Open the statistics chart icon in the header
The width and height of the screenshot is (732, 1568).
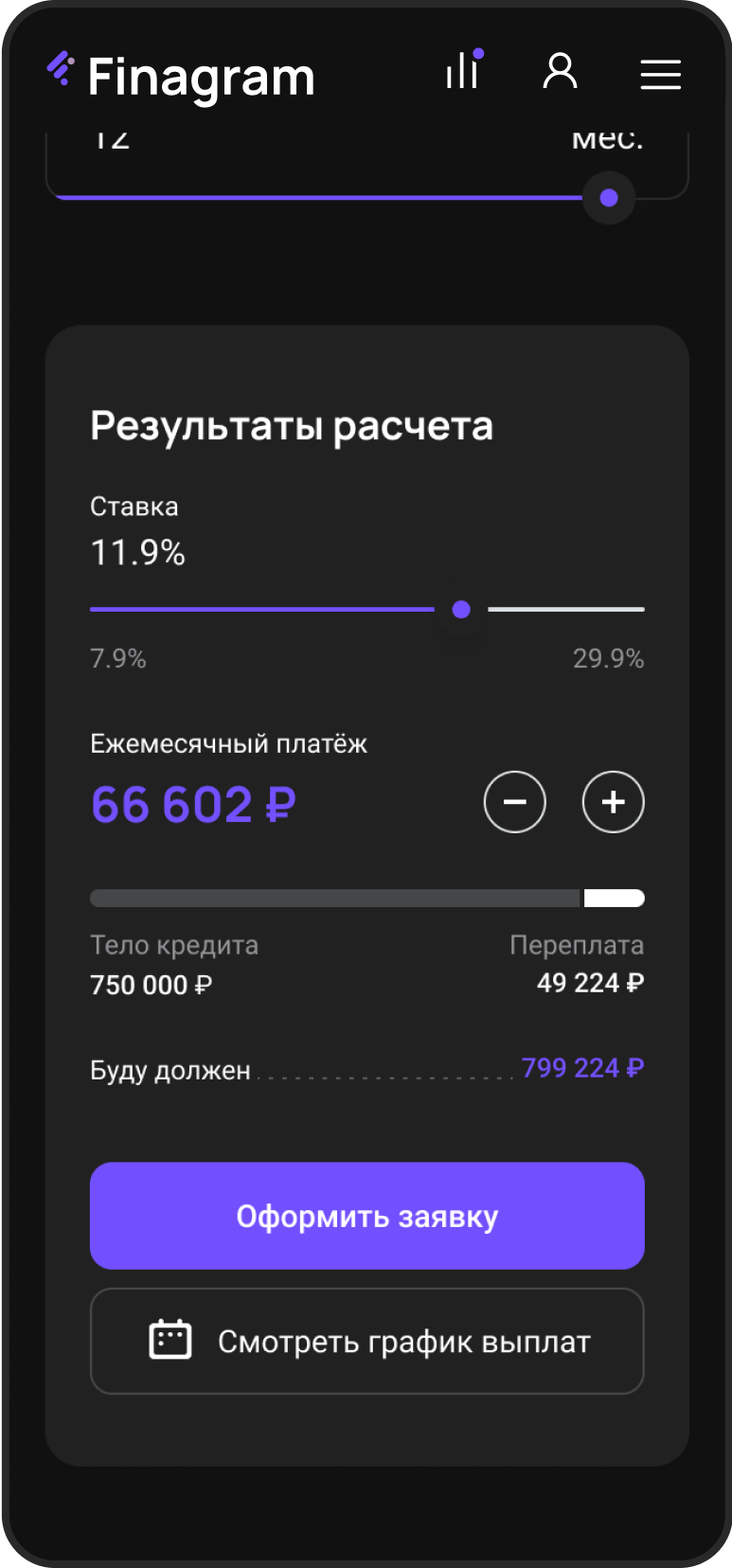[x=461, y=72]
